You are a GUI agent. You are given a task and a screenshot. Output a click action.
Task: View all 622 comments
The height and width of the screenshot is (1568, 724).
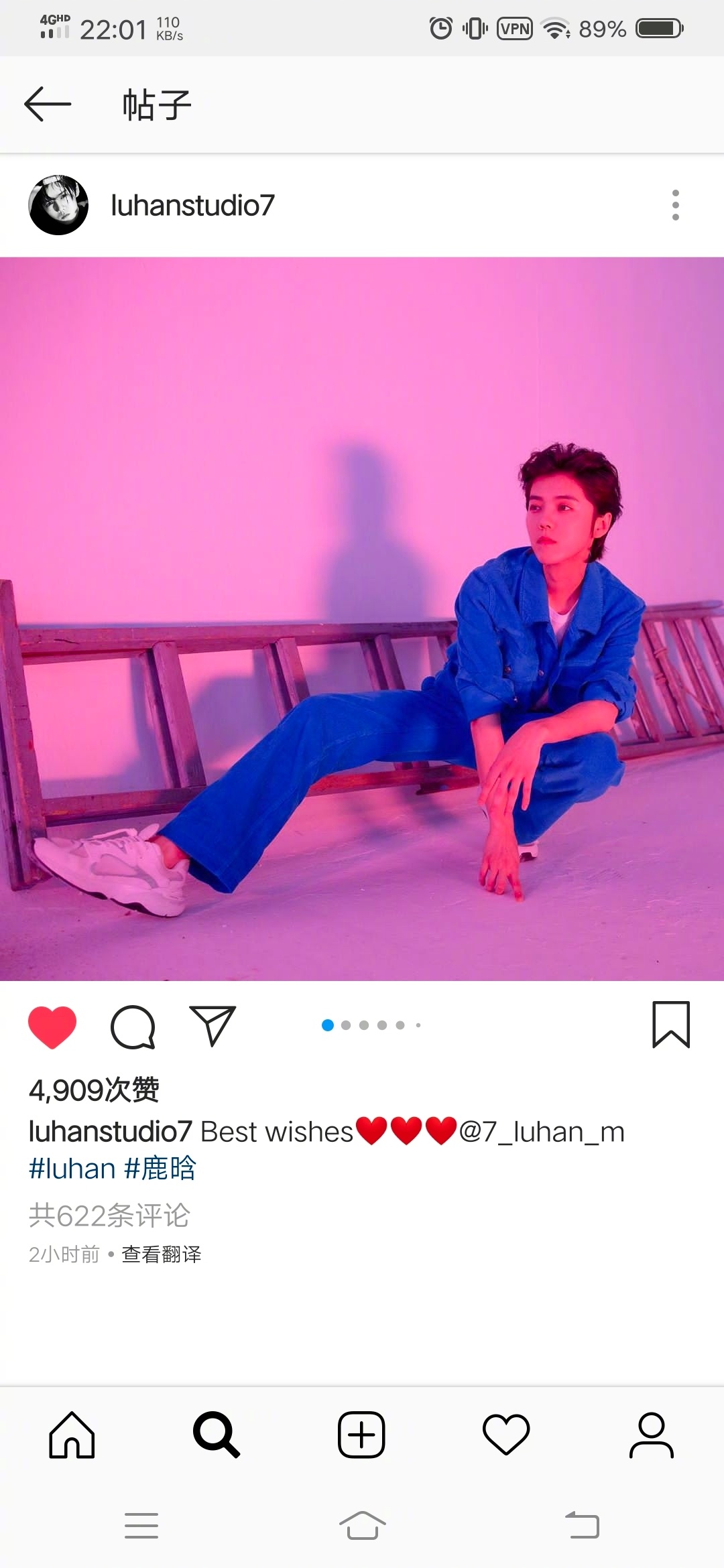[x=109, y=1216]
